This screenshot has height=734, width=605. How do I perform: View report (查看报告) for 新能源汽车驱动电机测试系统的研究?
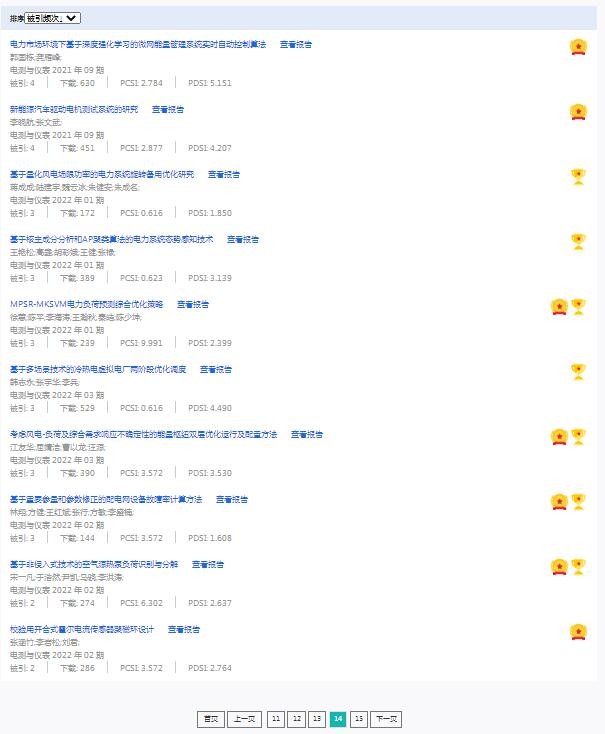(168, 109)
